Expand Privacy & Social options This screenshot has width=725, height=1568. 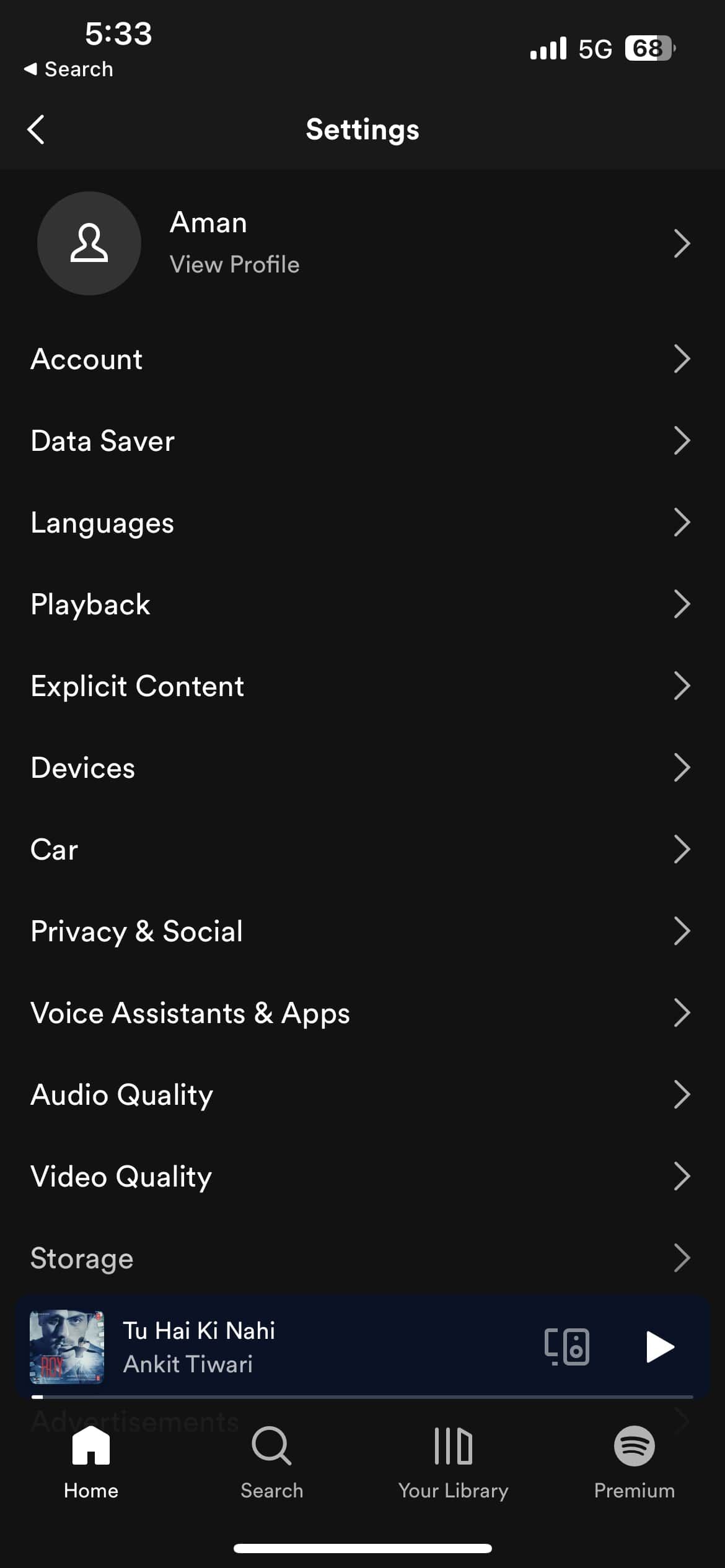(x=682, y=931)
